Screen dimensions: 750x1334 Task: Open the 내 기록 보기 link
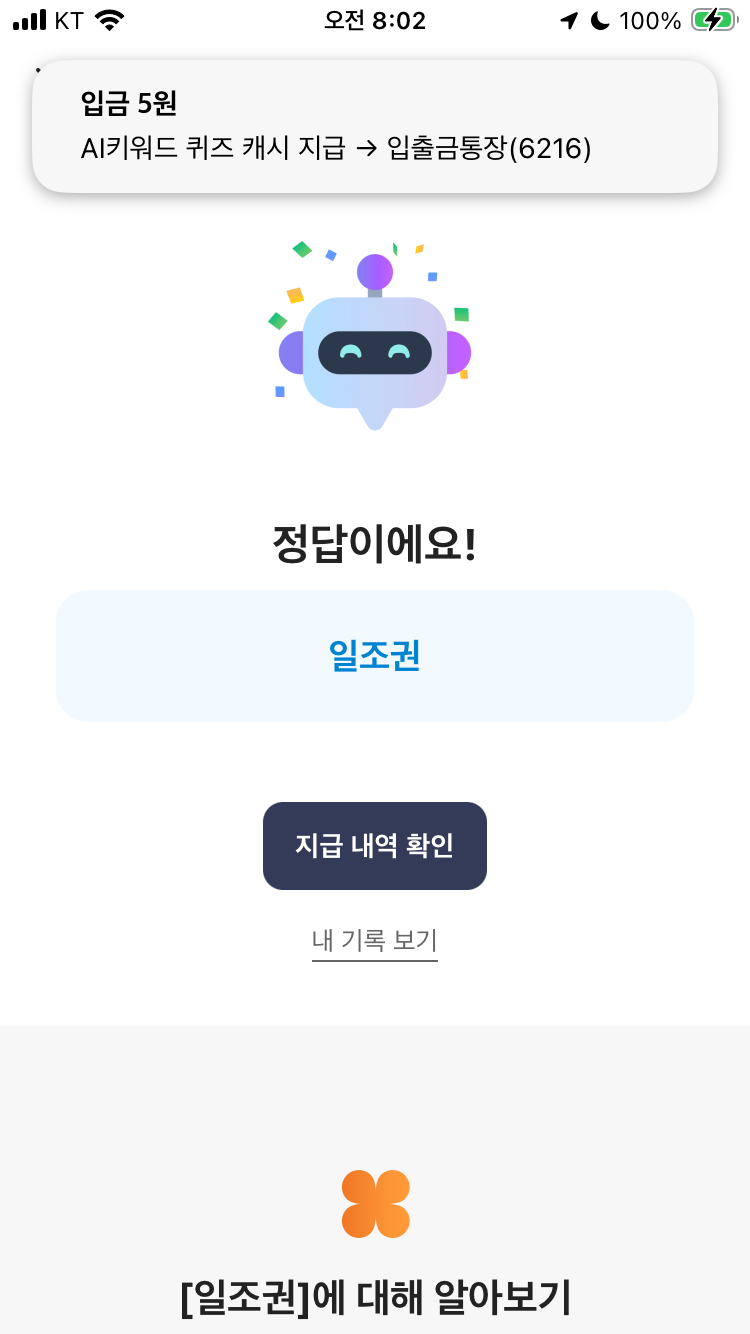click(375, 941)
